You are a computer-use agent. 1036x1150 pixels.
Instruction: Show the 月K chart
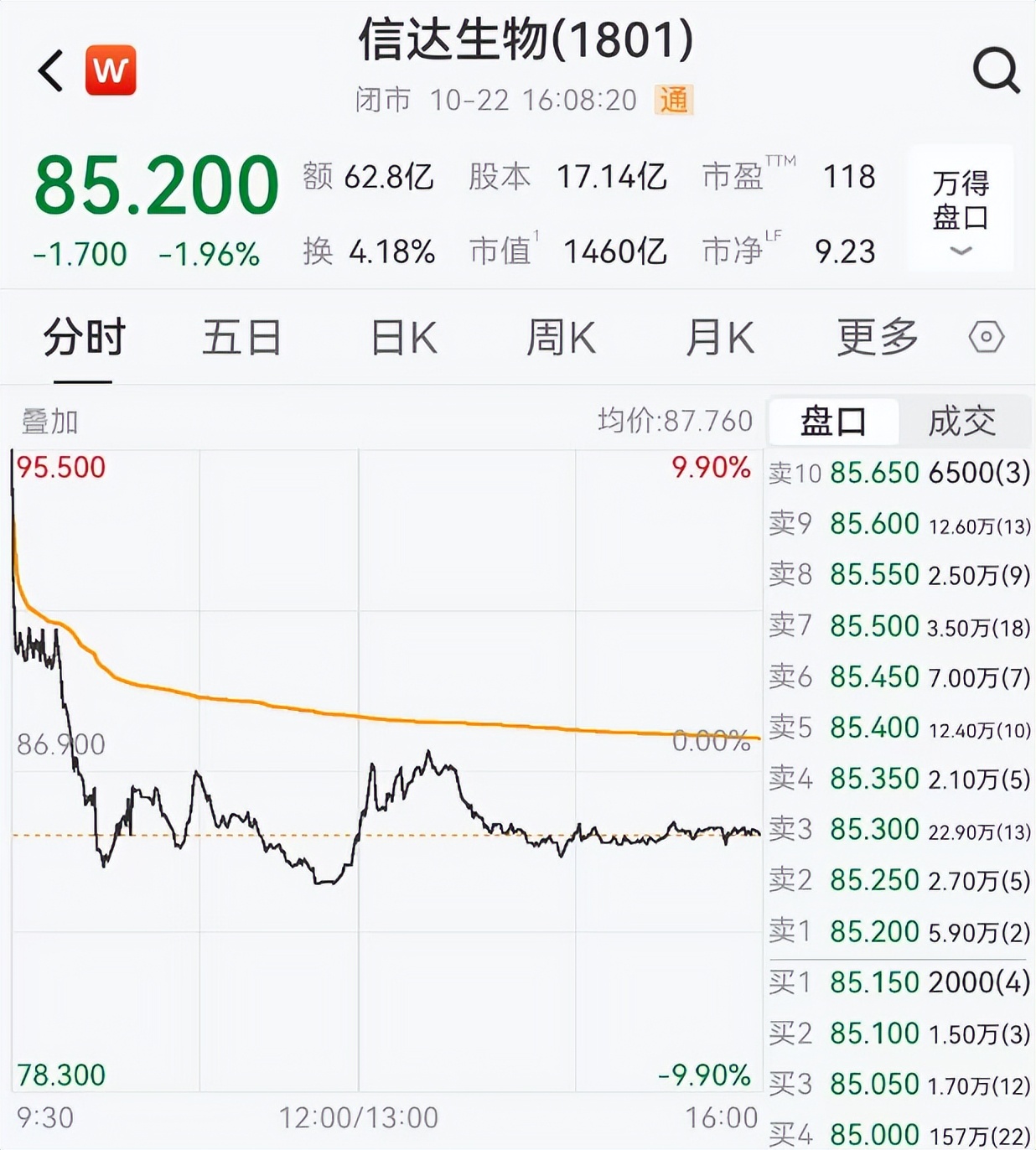point(719,339)
